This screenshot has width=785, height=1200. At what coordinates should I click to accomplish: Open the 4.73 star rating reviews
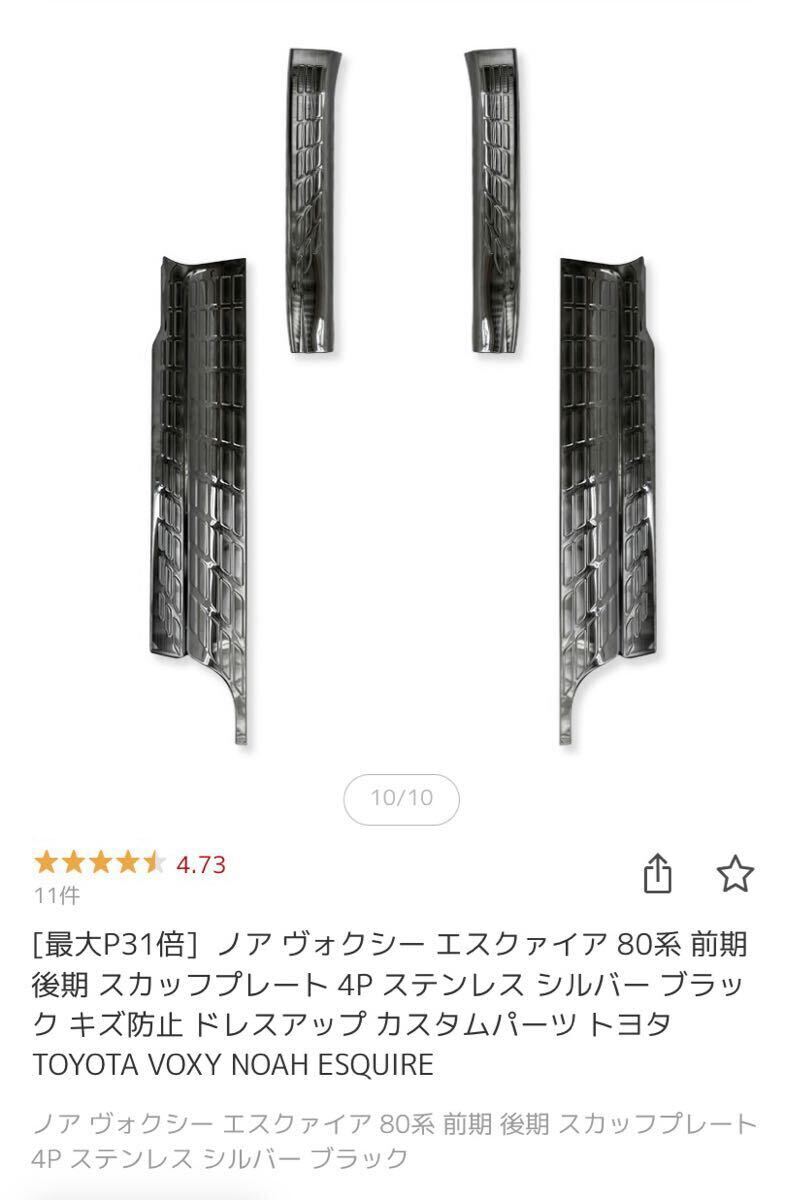tap(130, 863)
